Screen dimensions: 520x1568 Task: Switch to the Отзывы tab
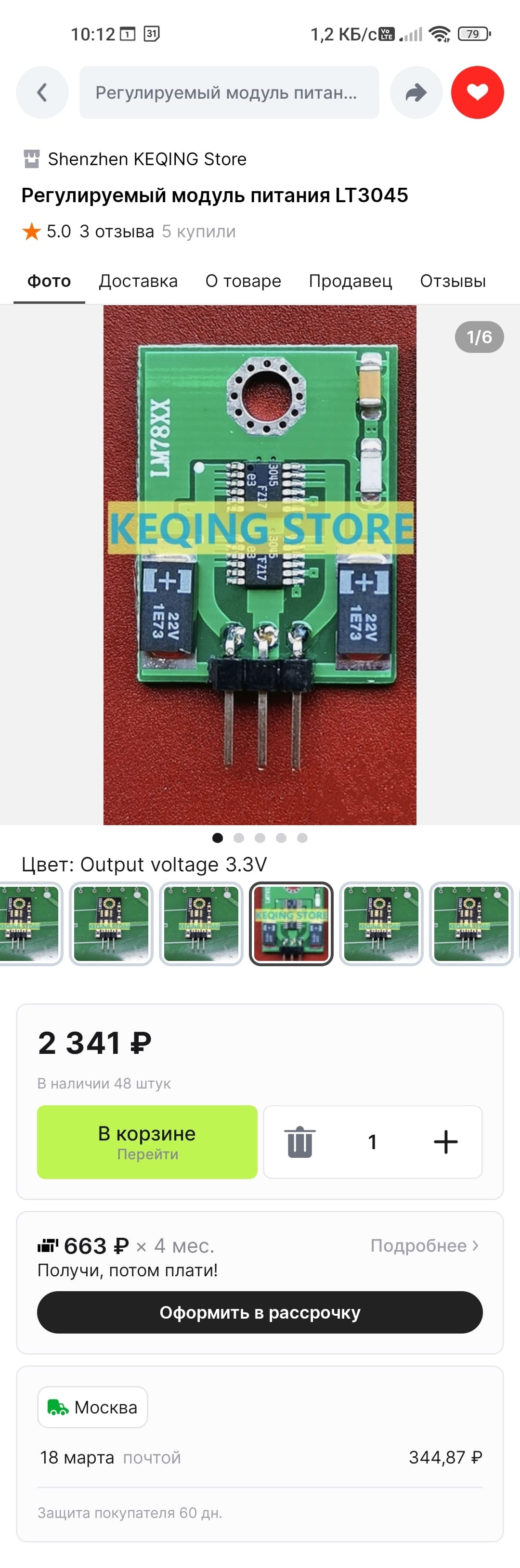[453, 281]
